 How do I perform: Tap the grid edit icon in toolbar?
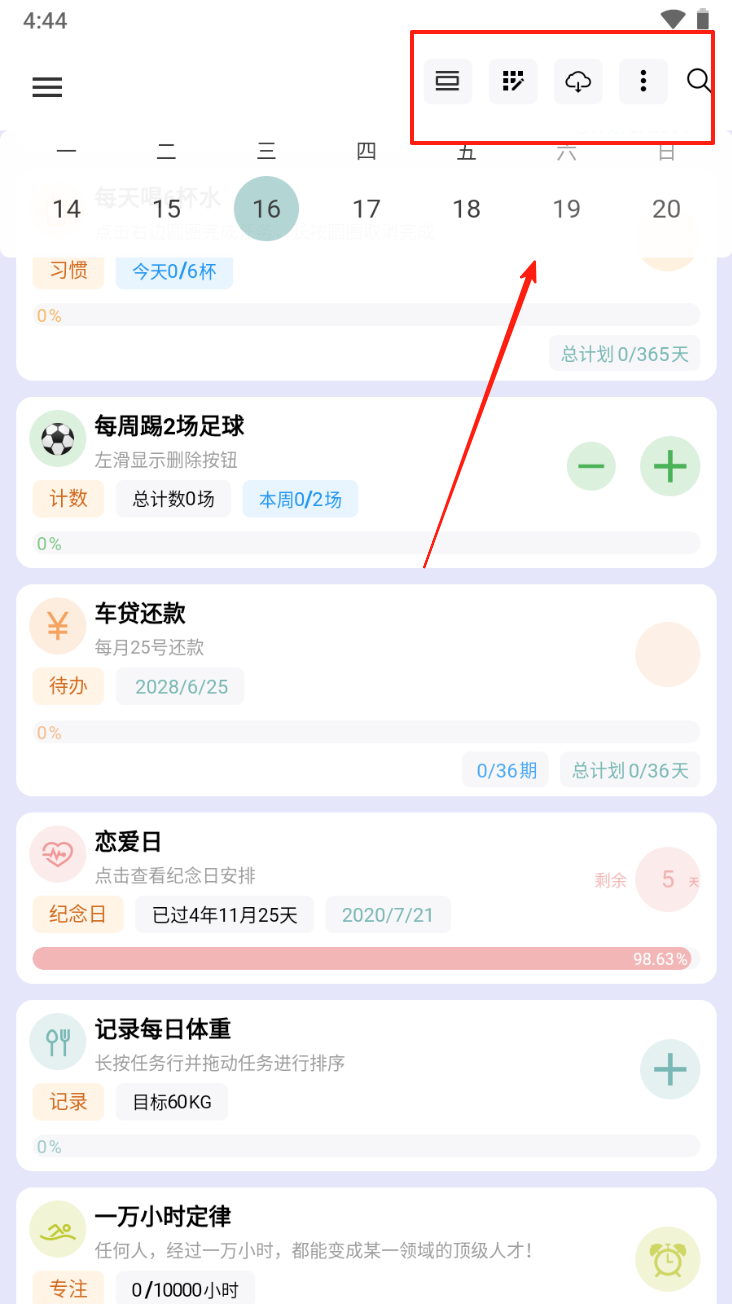pos(513,82)
